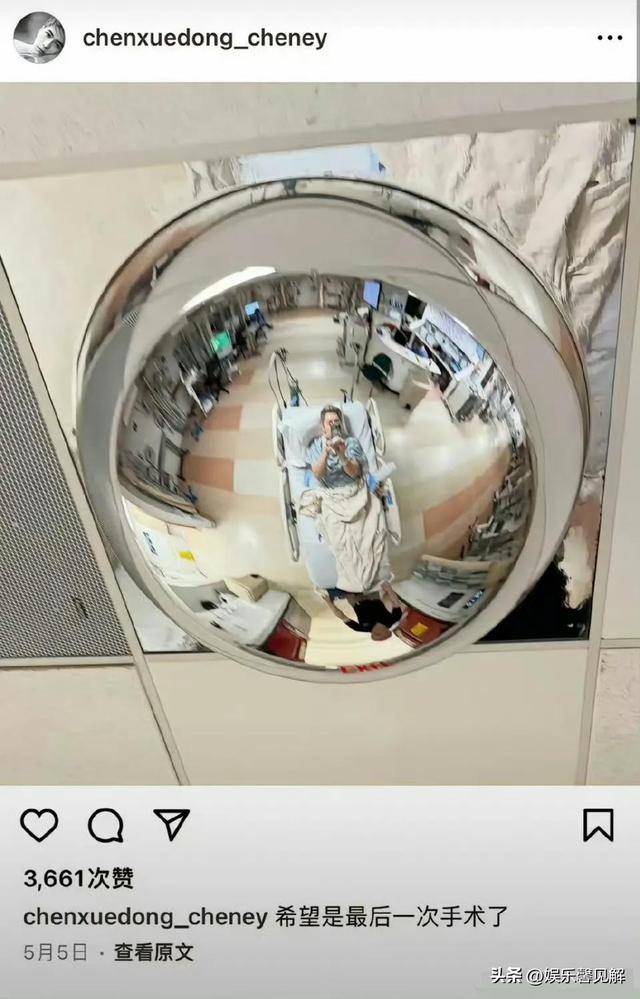Tap username chenxuedong_cheney in the post header

(x=204, y=39)
